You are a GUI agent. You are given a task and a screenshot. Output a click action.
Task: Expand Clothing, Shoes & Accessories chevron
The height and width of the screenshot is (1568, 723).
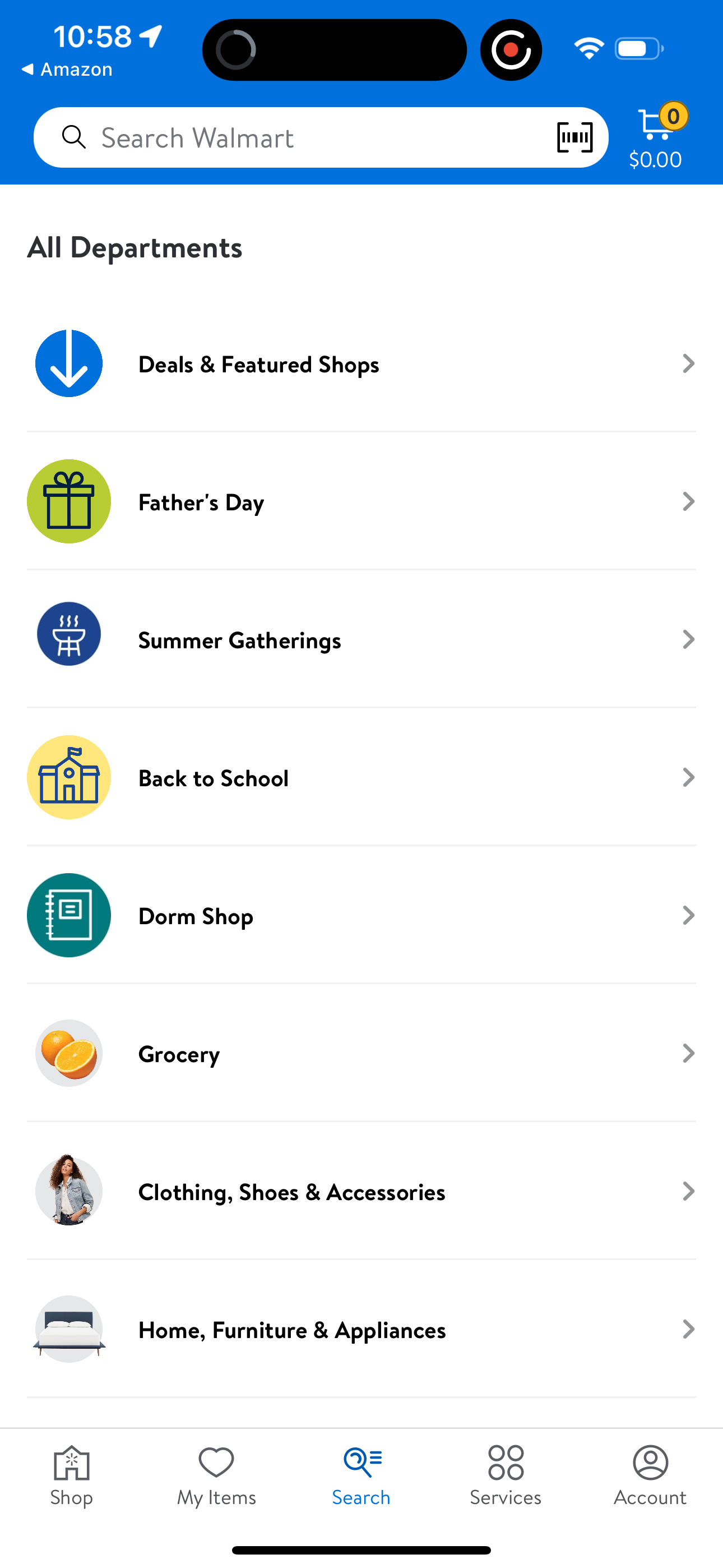coord(688,1191)
